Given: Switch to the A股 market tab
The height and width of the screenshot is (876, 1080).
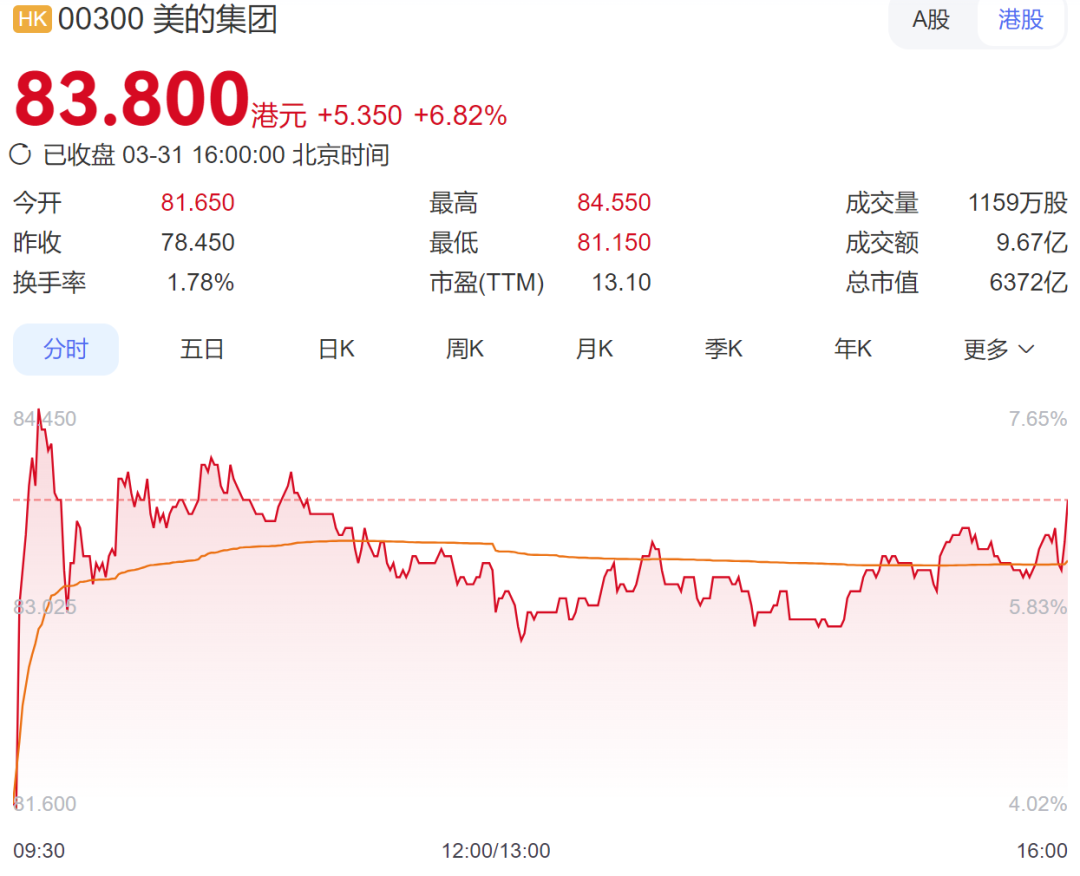Looking at the screenshot, I should click(931, 19).
